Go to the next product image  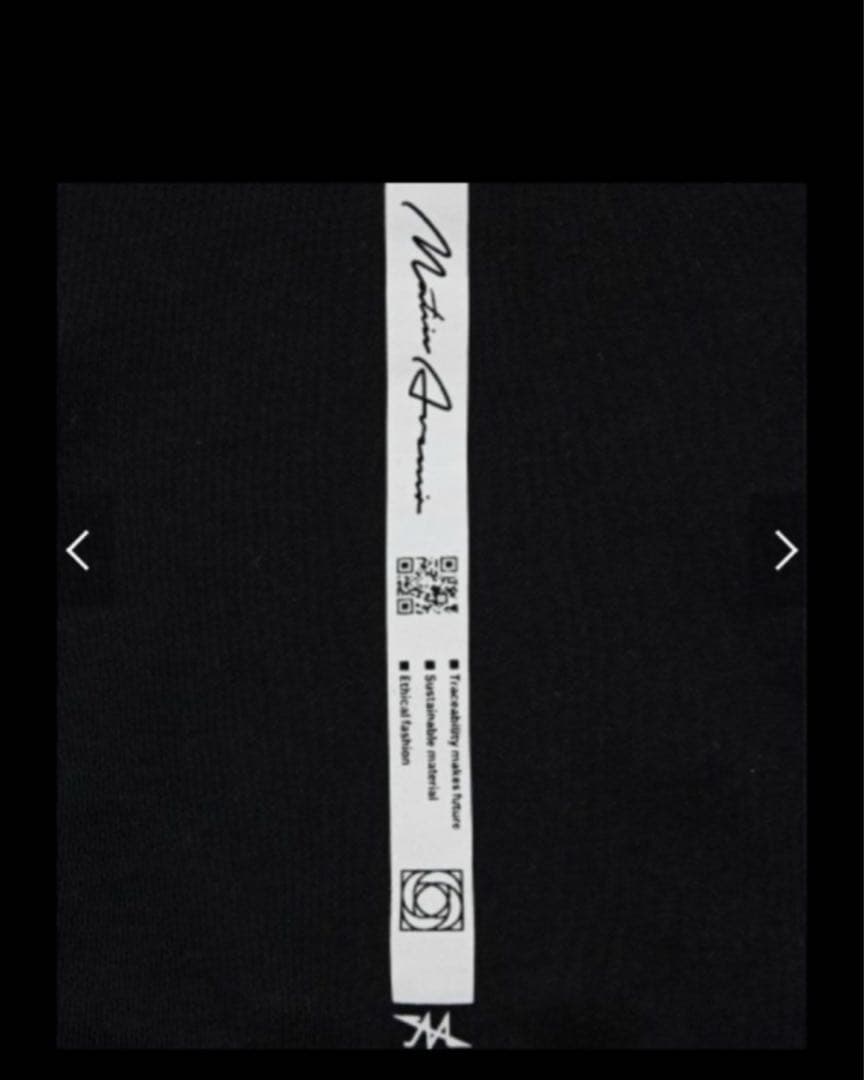coord(786,550)
